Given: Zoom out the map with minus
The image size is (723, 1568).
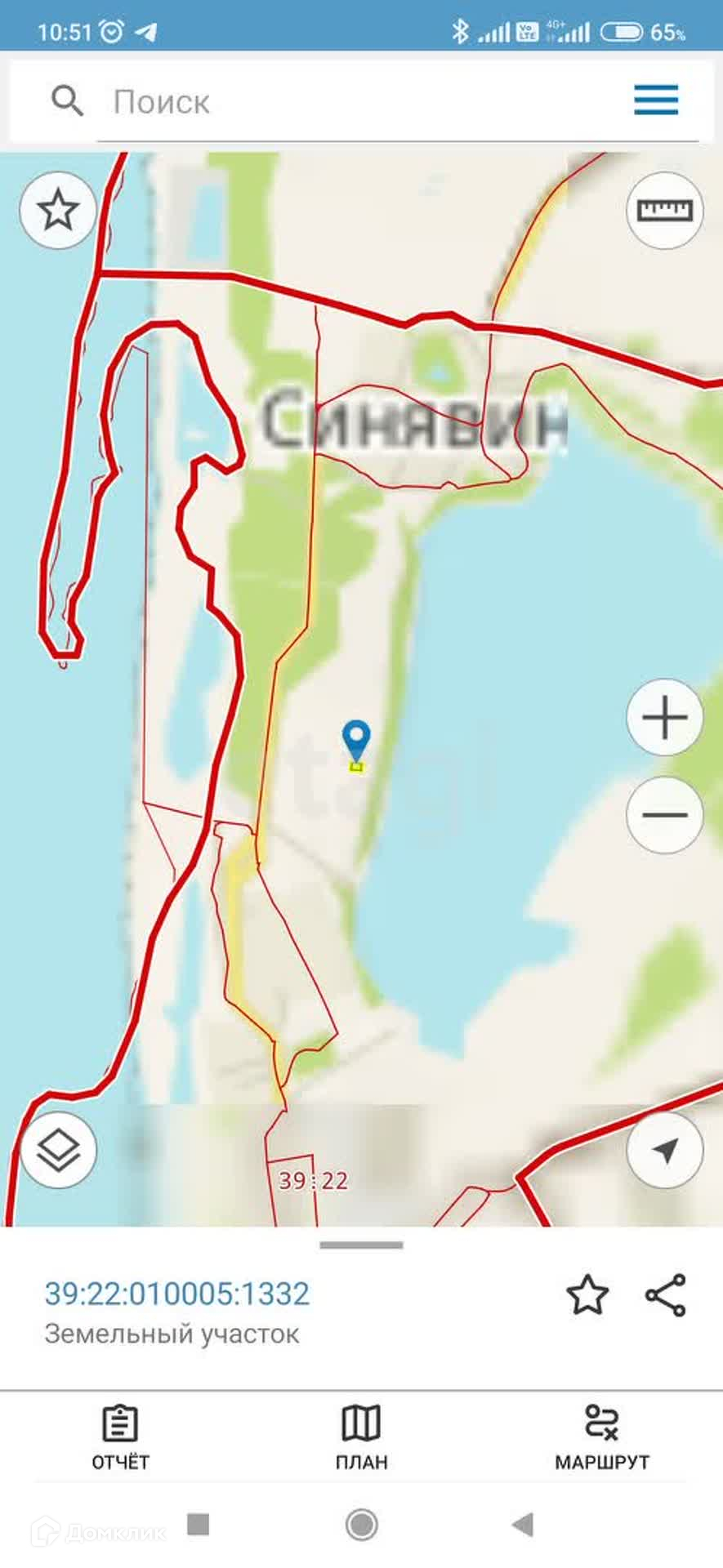Looking at the screenshot, I should tap(665, 815).
